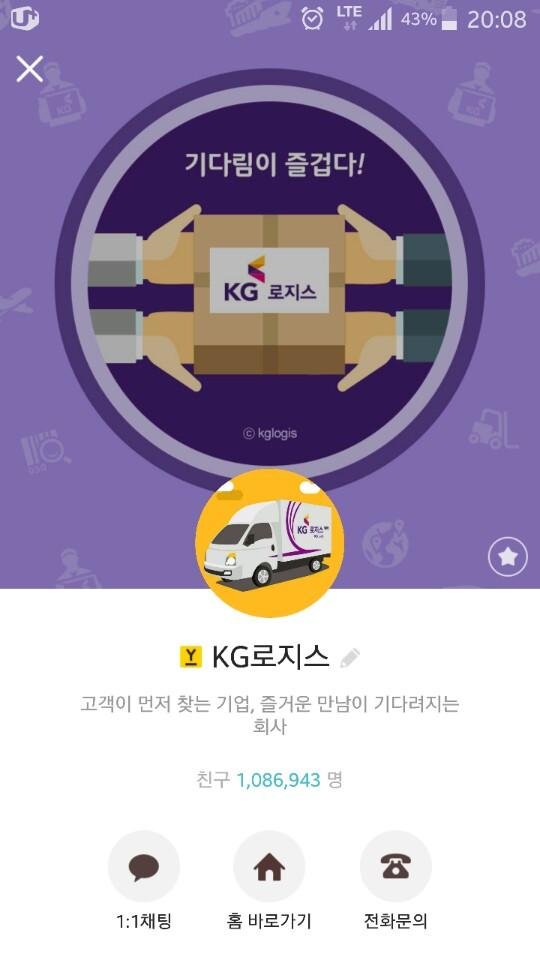The width and height of the screenshot is (540, 960).
Task: Close the KG로지스 profile screen
Action: 29,69
